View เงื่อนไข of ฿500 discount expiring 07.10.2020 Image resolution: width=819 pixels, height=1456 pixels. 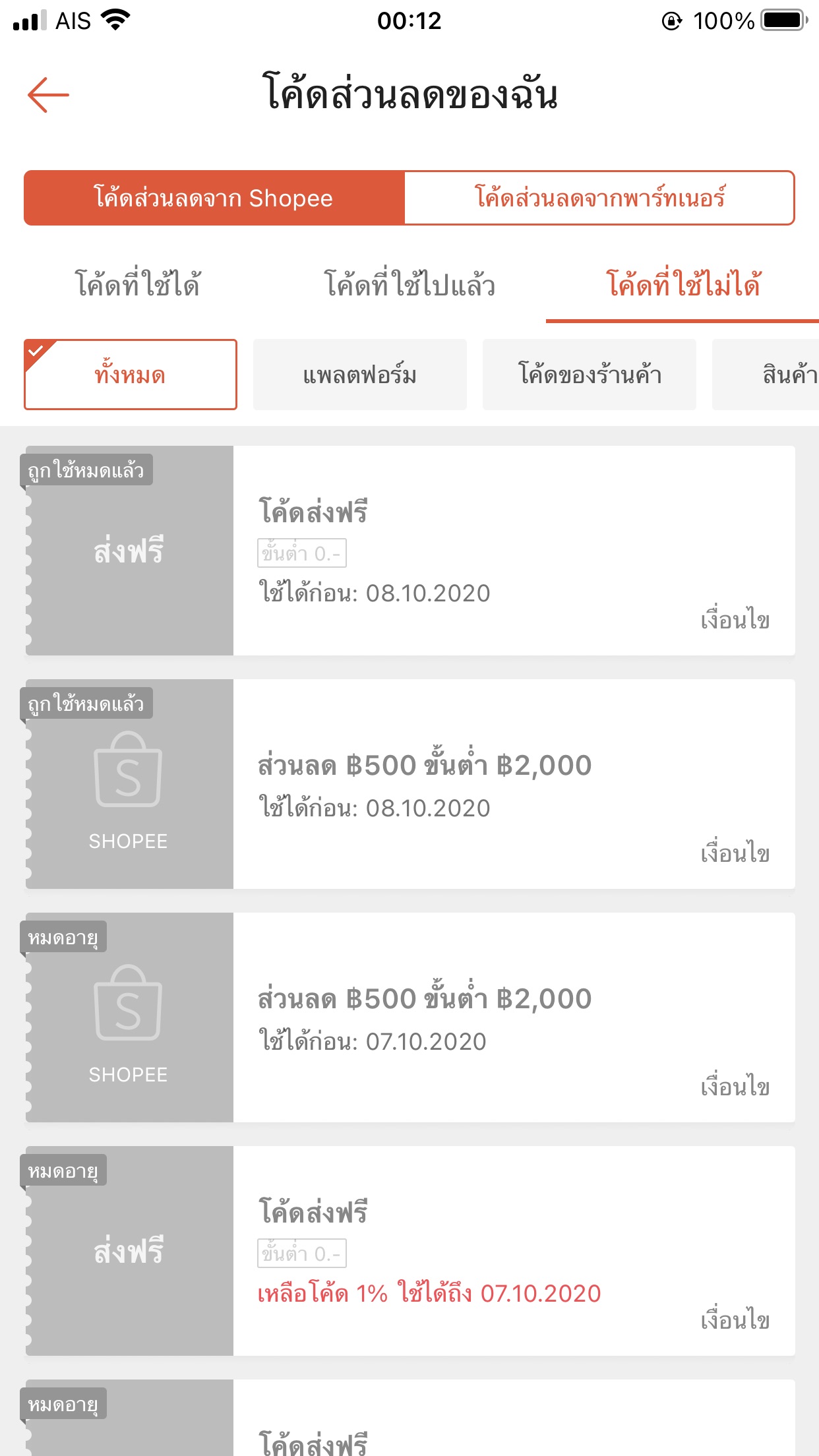coord(735,1087)
